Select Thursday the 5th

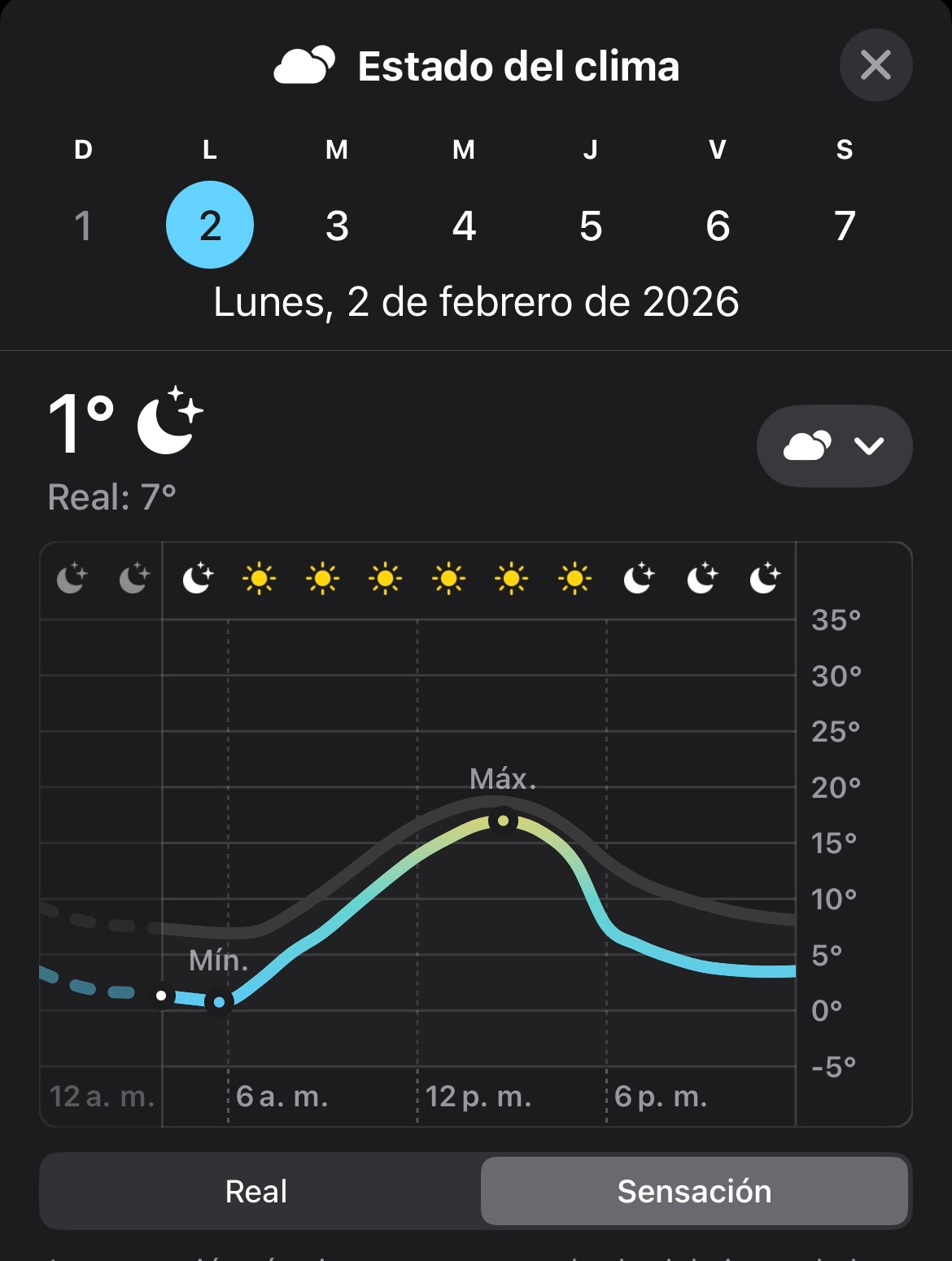(x=591, y=225)
